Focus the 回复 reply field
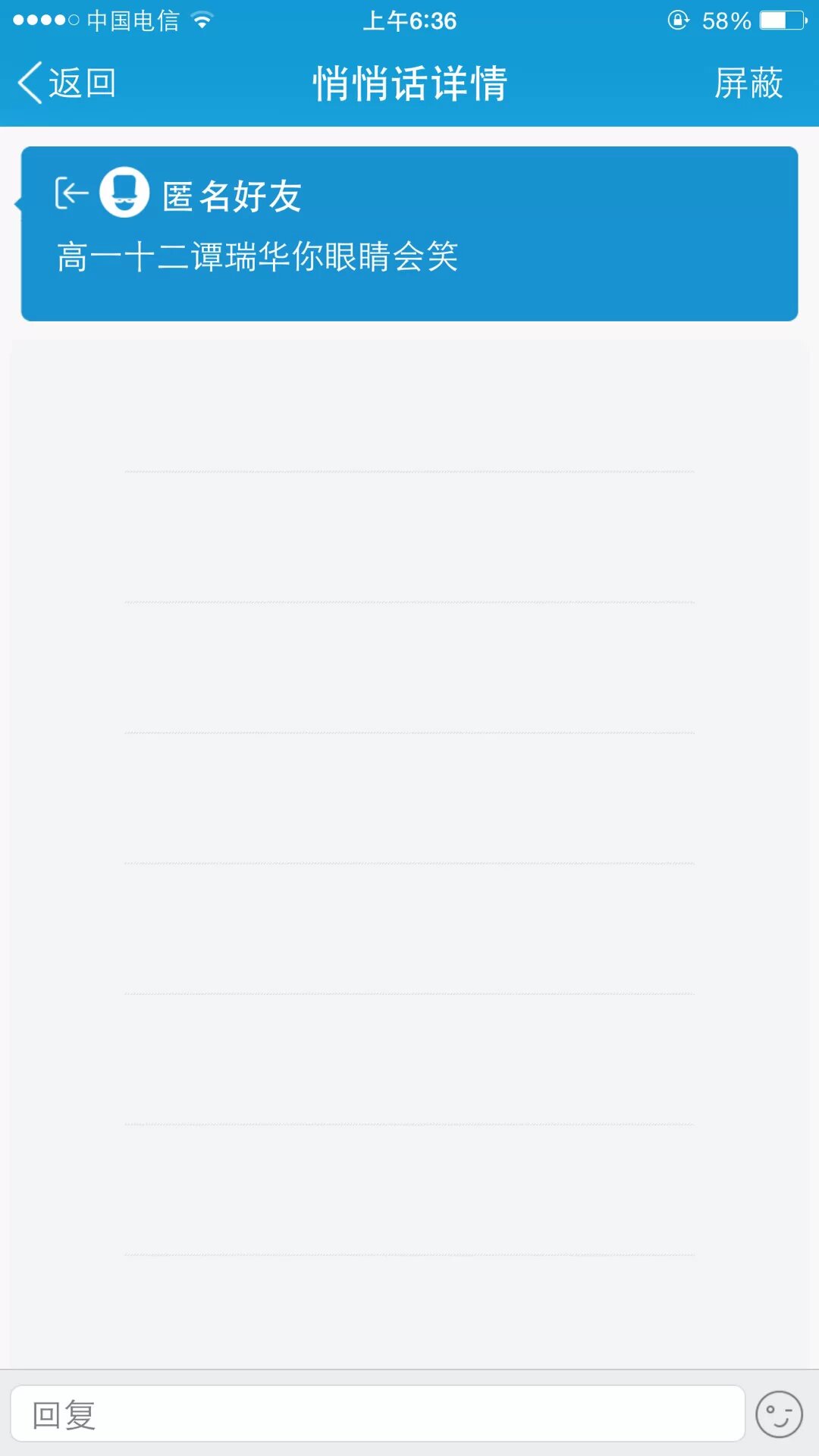Image resolution: width=819 pixels, height=1456 pixels. (377, 1414)
